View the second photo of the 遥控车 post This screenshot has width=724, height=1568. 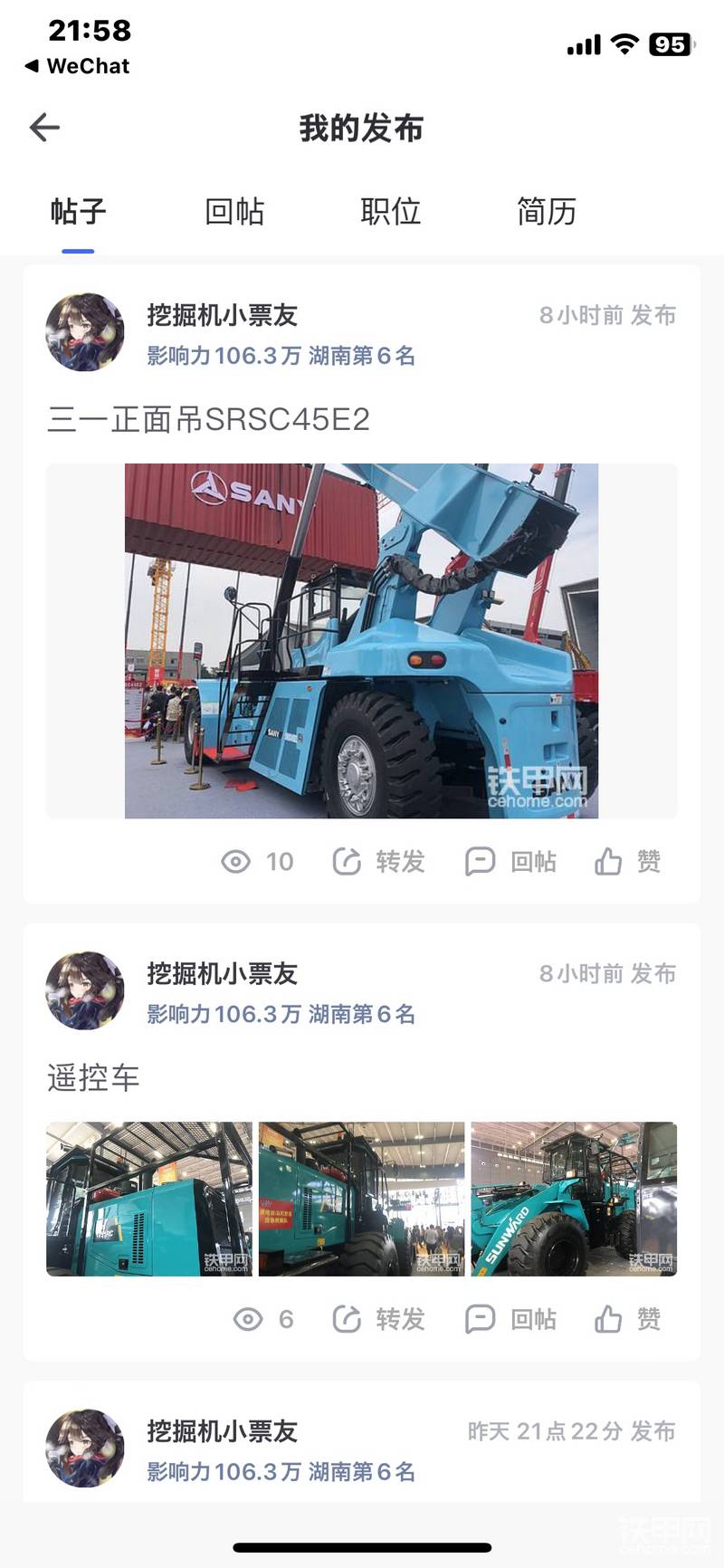click(361, 1199)
